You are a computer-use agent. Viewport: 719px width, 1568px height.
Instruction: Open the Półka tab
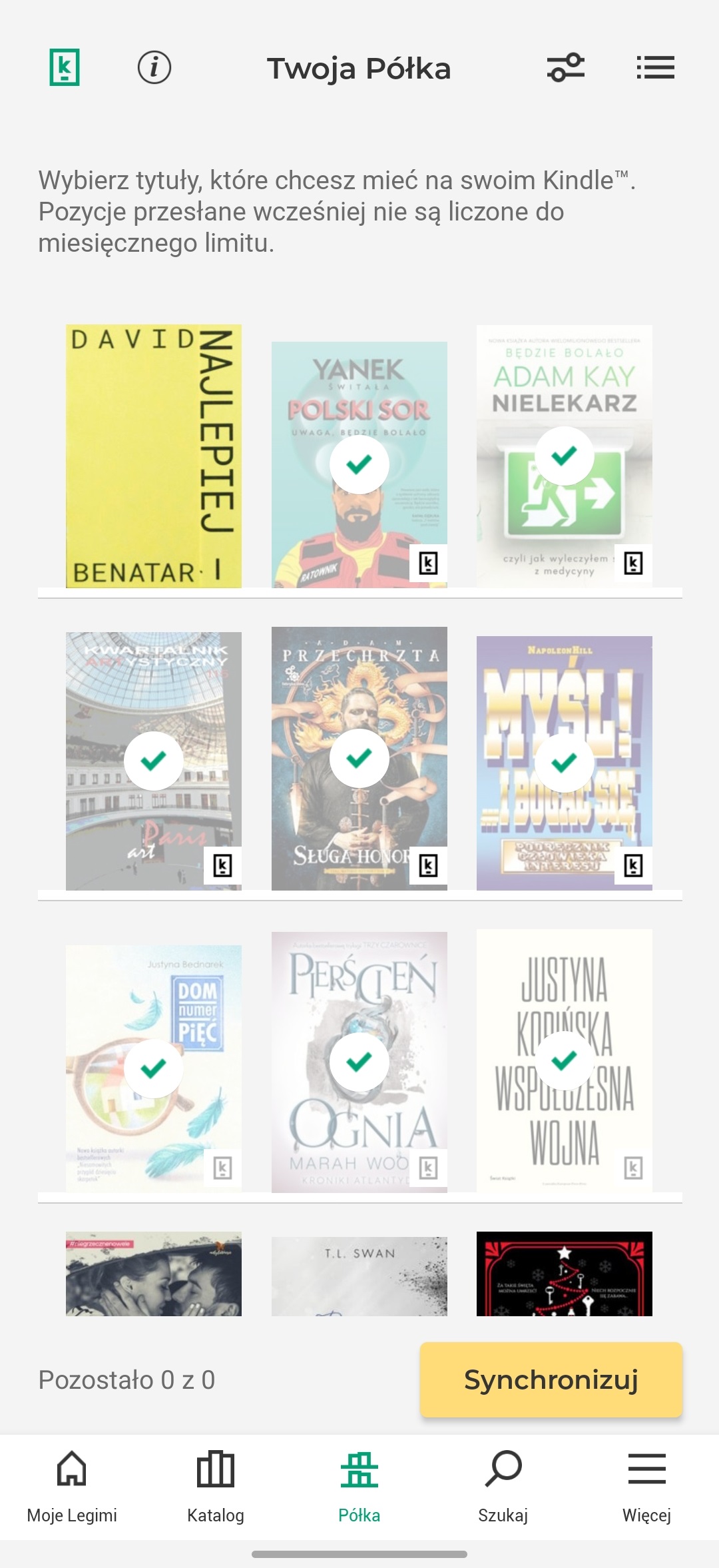[359, 1487]
